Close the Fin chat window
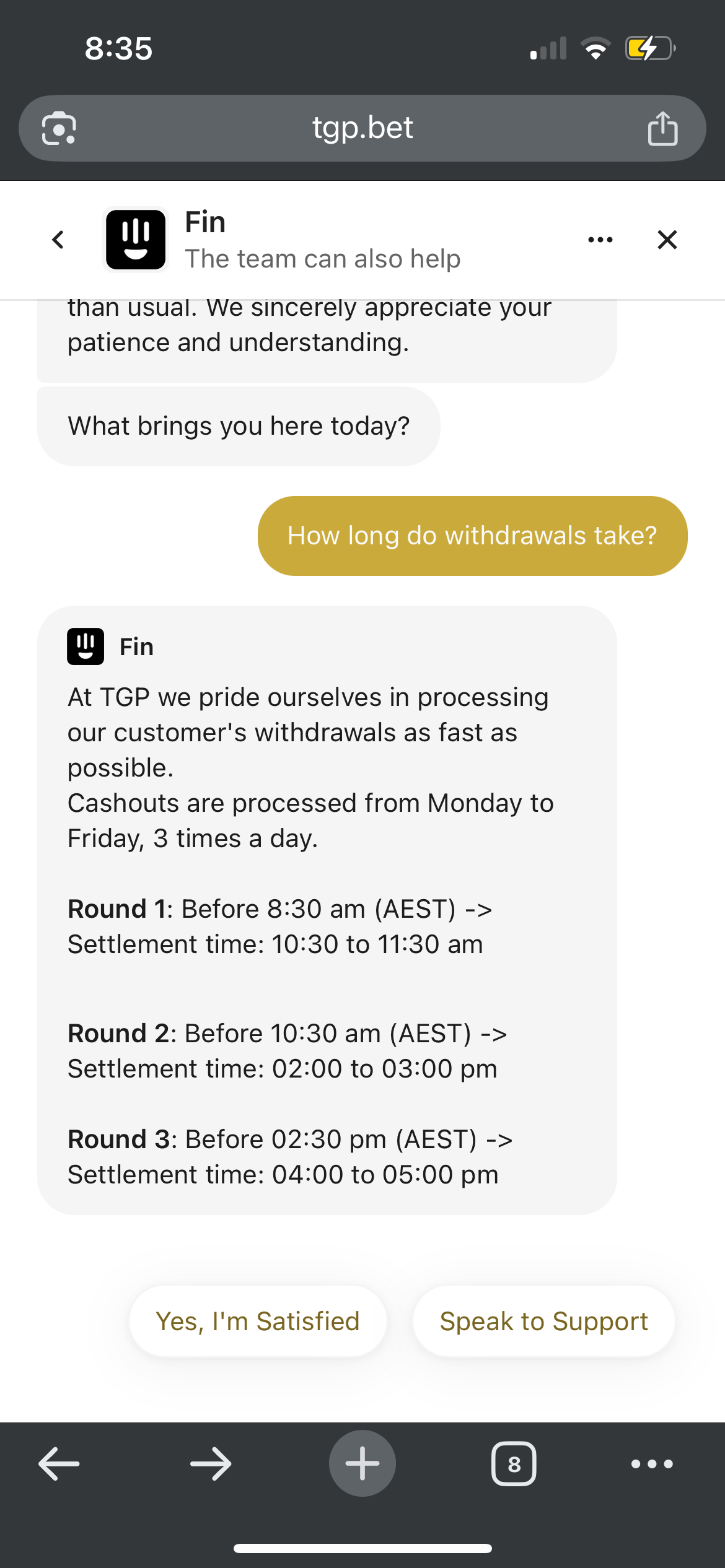Viewport: 725px width, 1568px height. pyautogui.click(x=667, y=240)
